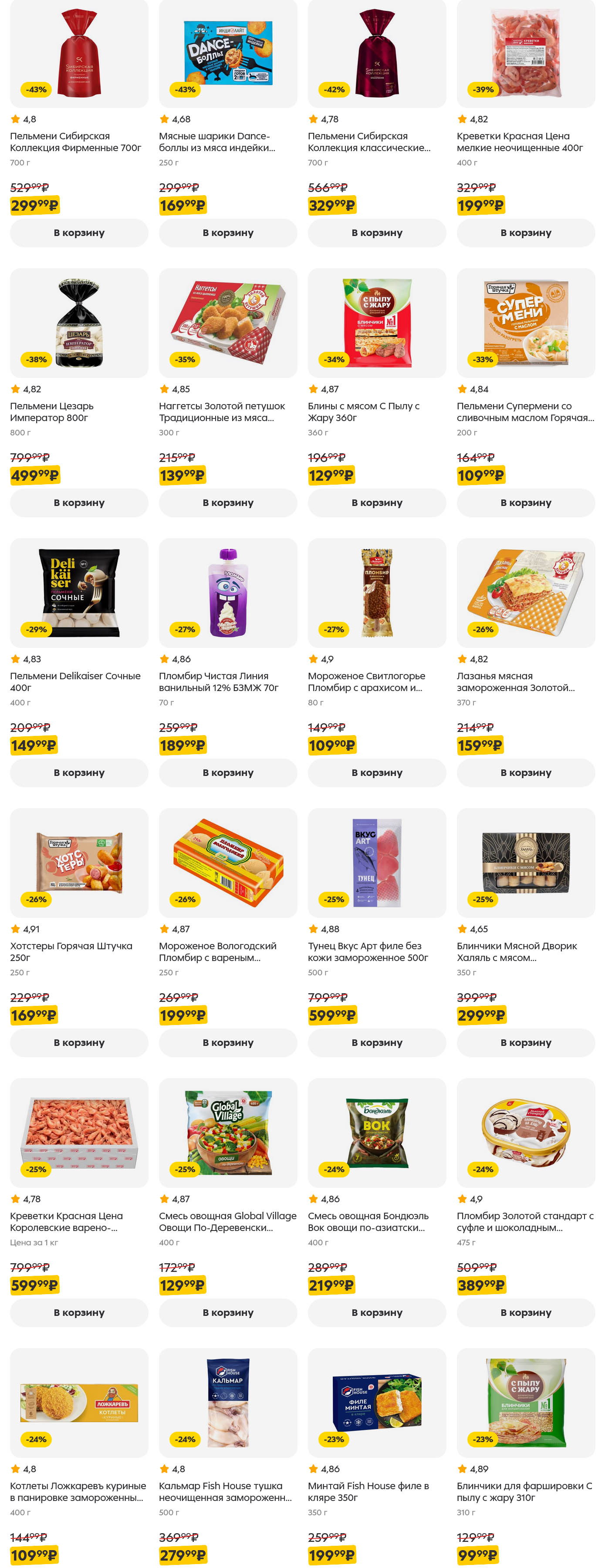605x1568 pixels.
Task: Add Пломбир Золотой стандарт с суфле to cart
Action: [x=525, y=1312]
